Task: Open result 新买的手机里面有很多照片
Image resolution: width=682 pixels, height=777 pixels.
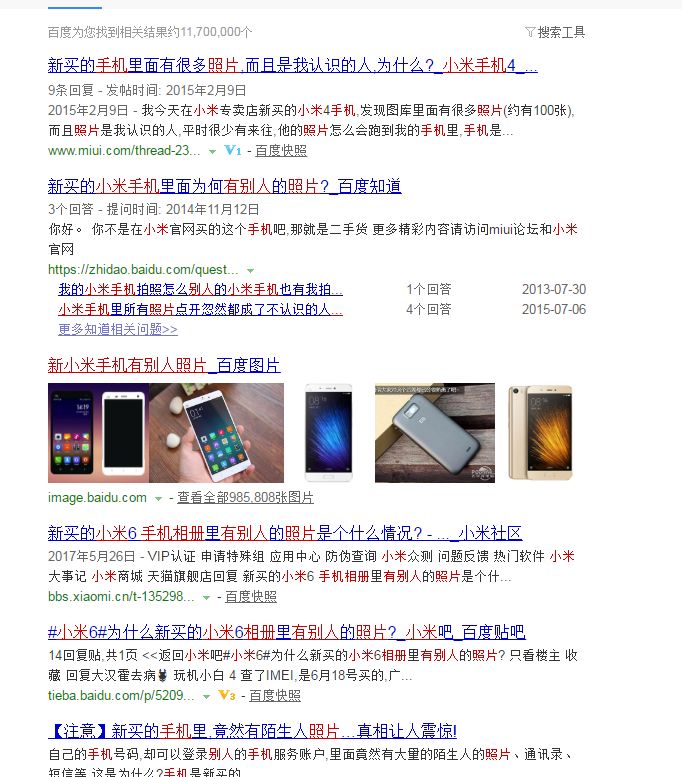Action: (292, 67)
